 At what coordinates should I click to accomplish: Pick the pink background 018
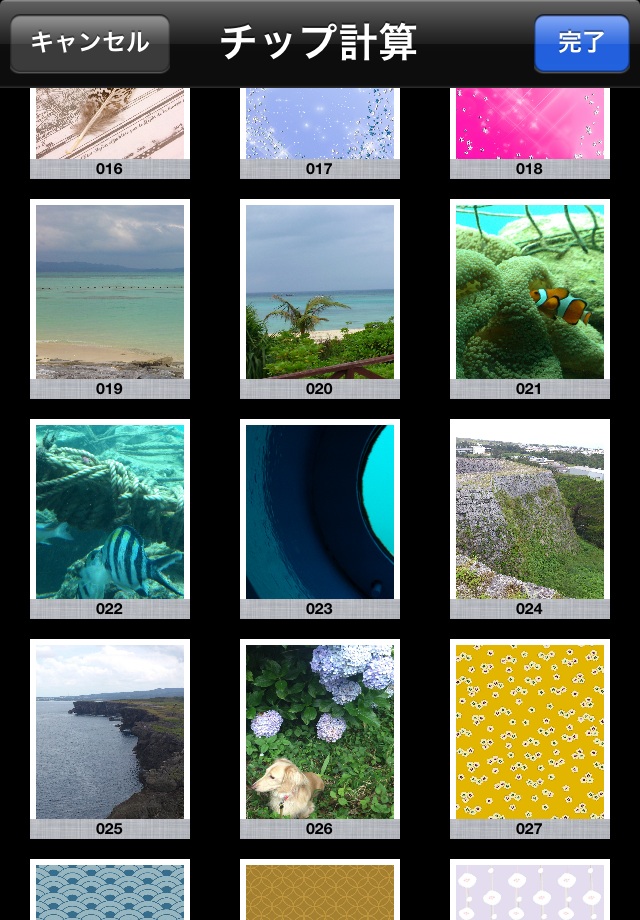pyautogui.click(x=530, y=128)
